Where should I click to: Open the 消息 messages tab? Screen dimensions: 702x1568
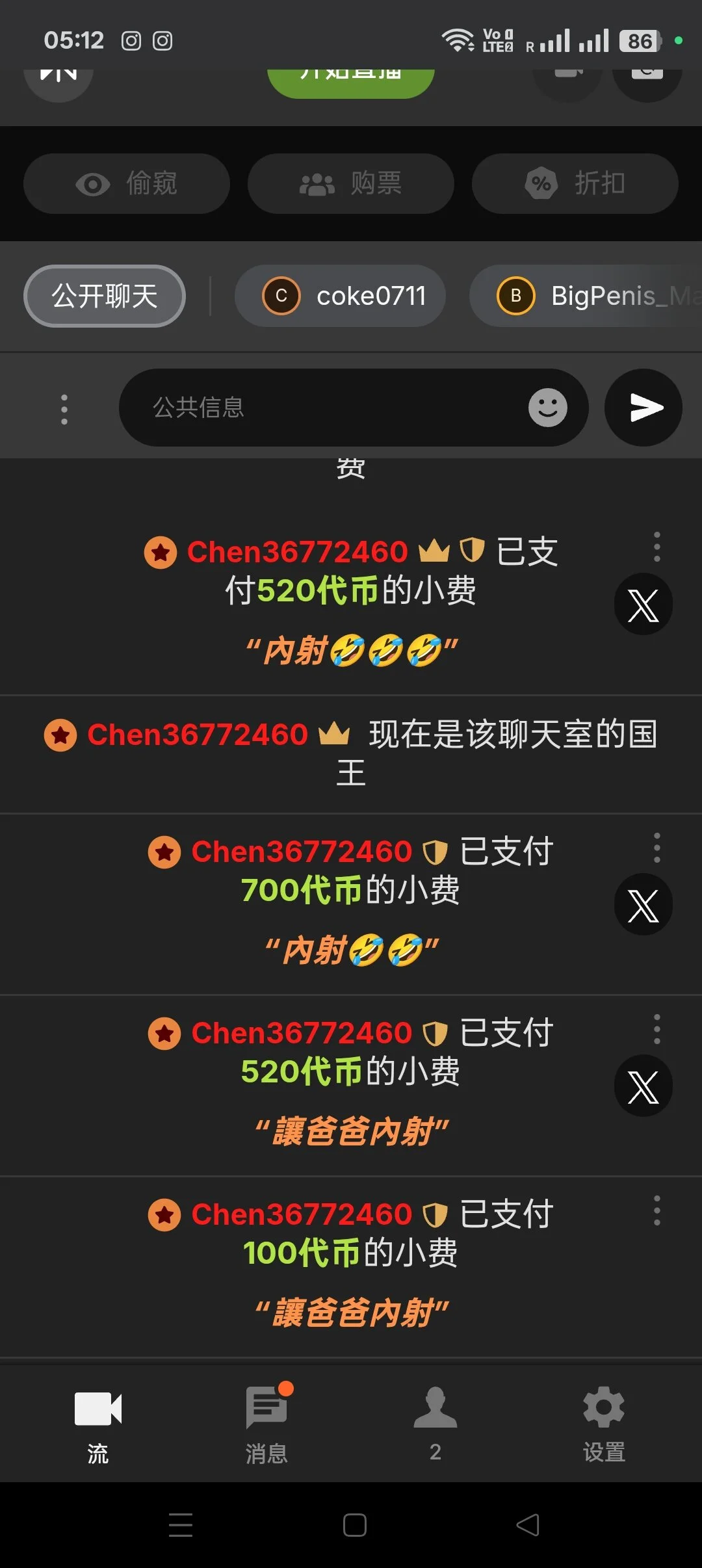[x=266, y=1425]
